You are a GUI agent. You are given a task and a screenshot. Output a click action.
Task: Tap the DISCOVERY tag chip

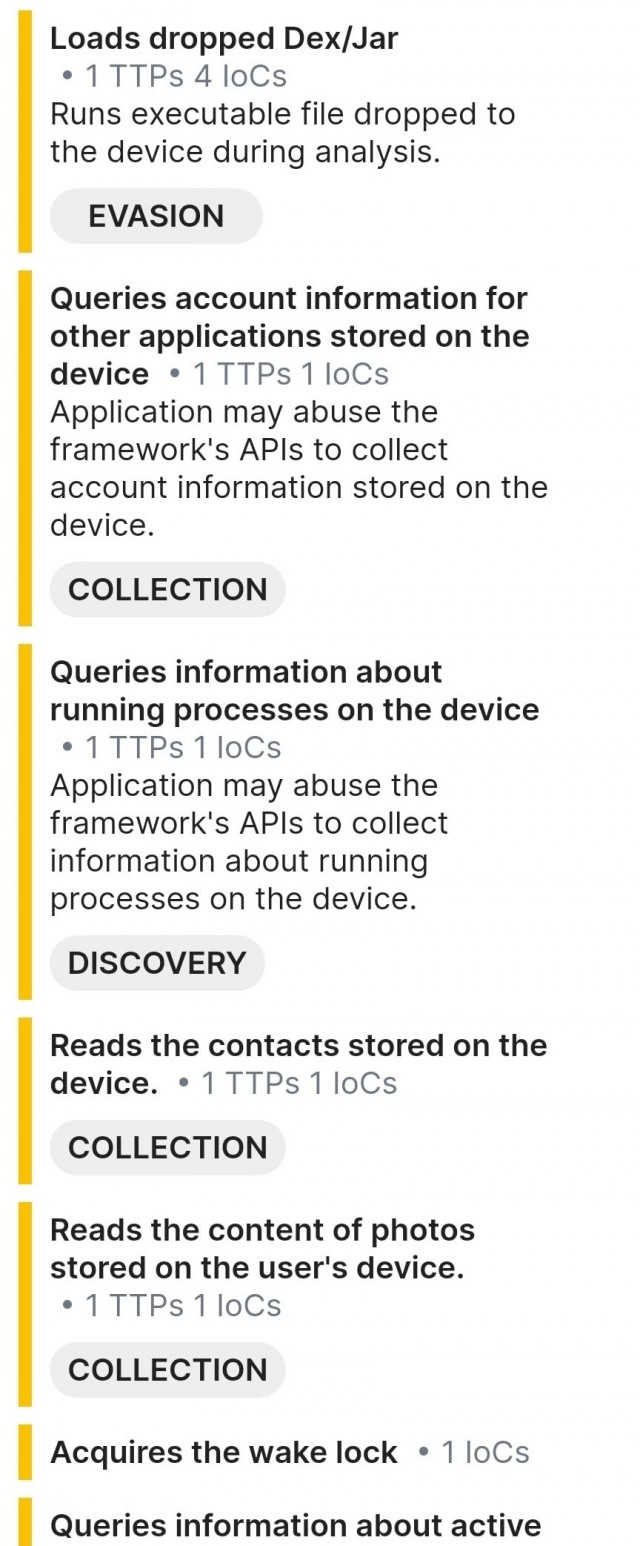[157, 963]
